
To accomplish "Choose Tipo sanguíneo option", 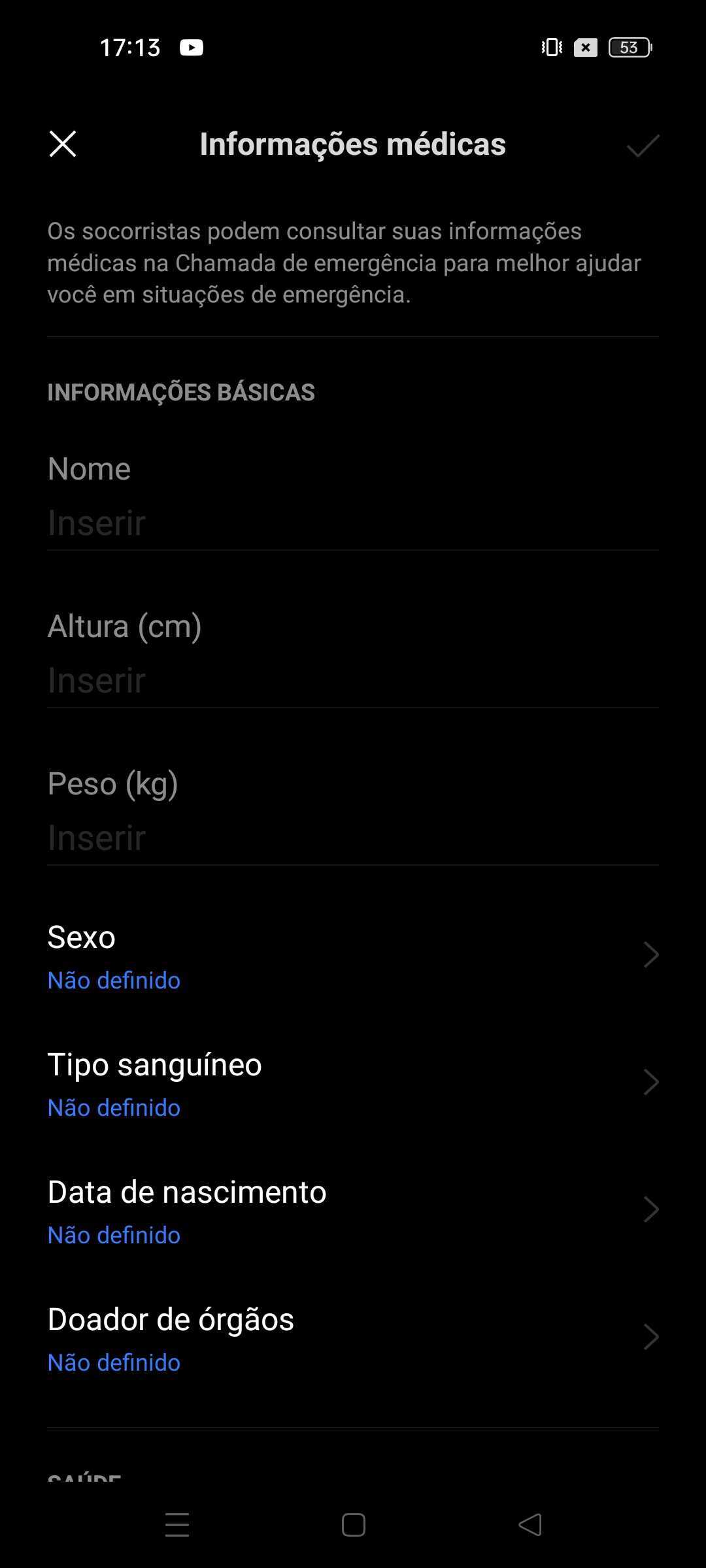I will [353, 1084].
